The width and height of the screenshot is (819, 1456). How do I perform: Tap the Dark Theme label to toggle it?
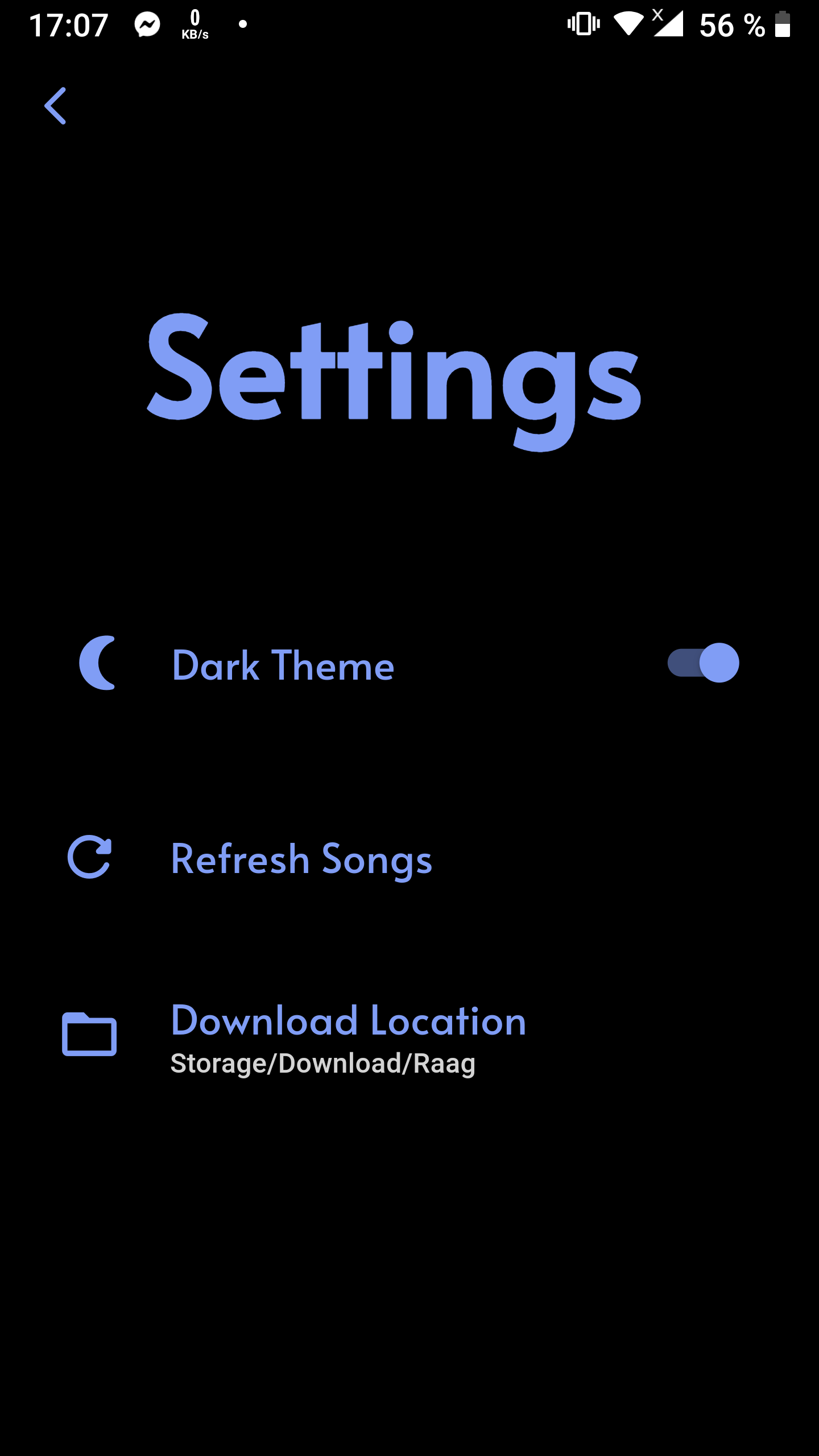point(283,665)
